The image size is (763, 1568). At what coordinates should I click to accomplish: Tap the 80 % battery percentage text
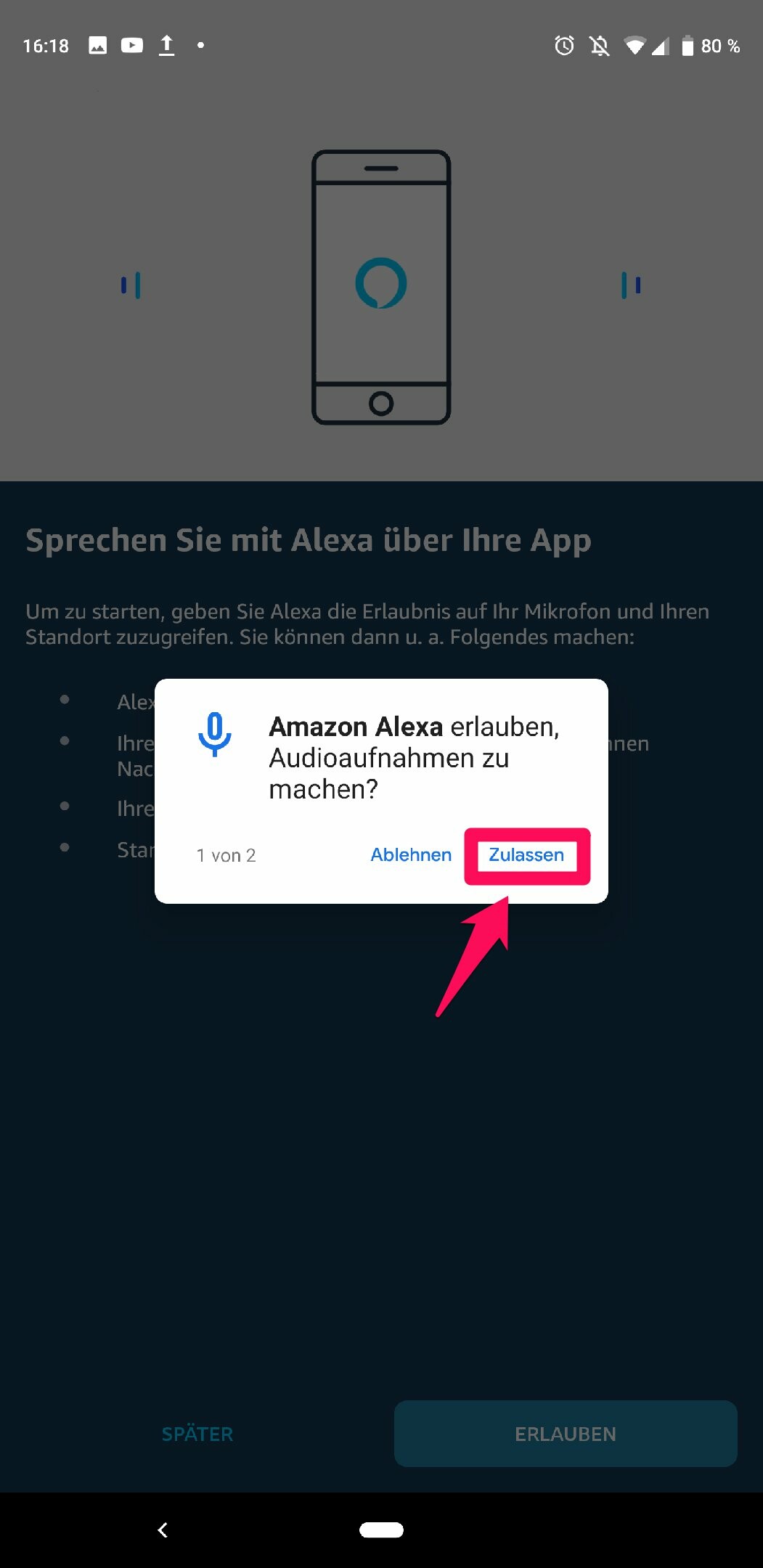[x=721, y=45]
